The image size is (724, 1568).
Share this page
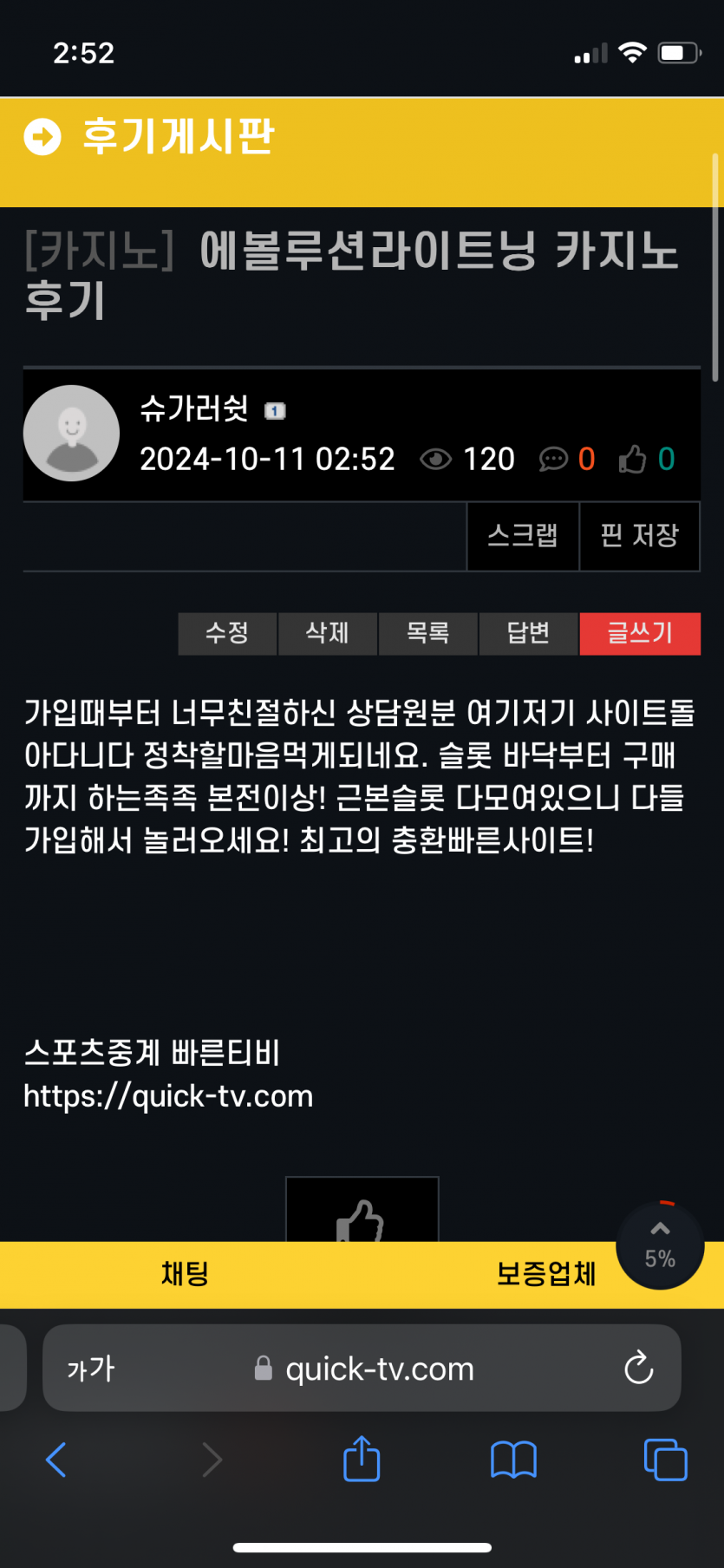coord(362,1458)
